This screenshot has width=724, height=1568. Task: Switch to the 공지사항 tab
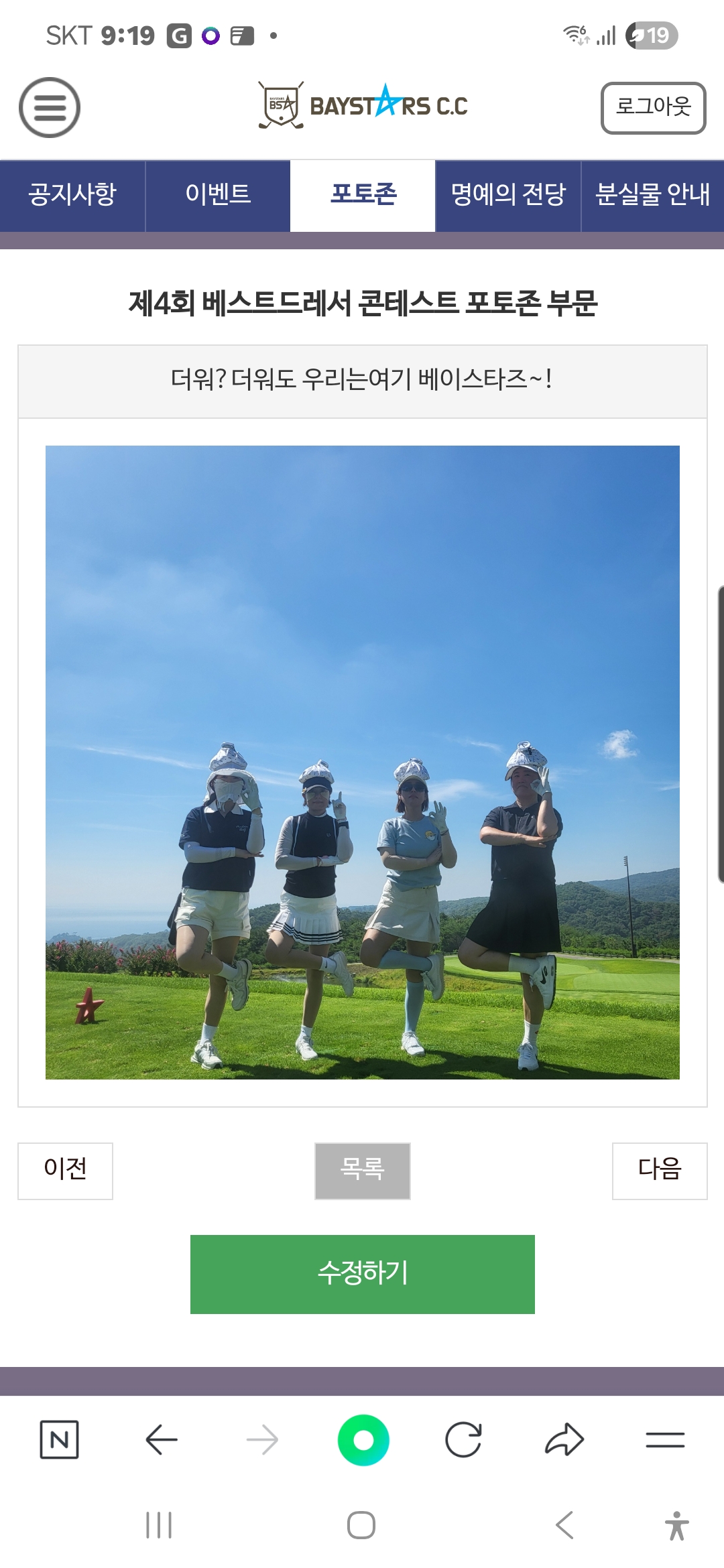[x=72, y=196]
